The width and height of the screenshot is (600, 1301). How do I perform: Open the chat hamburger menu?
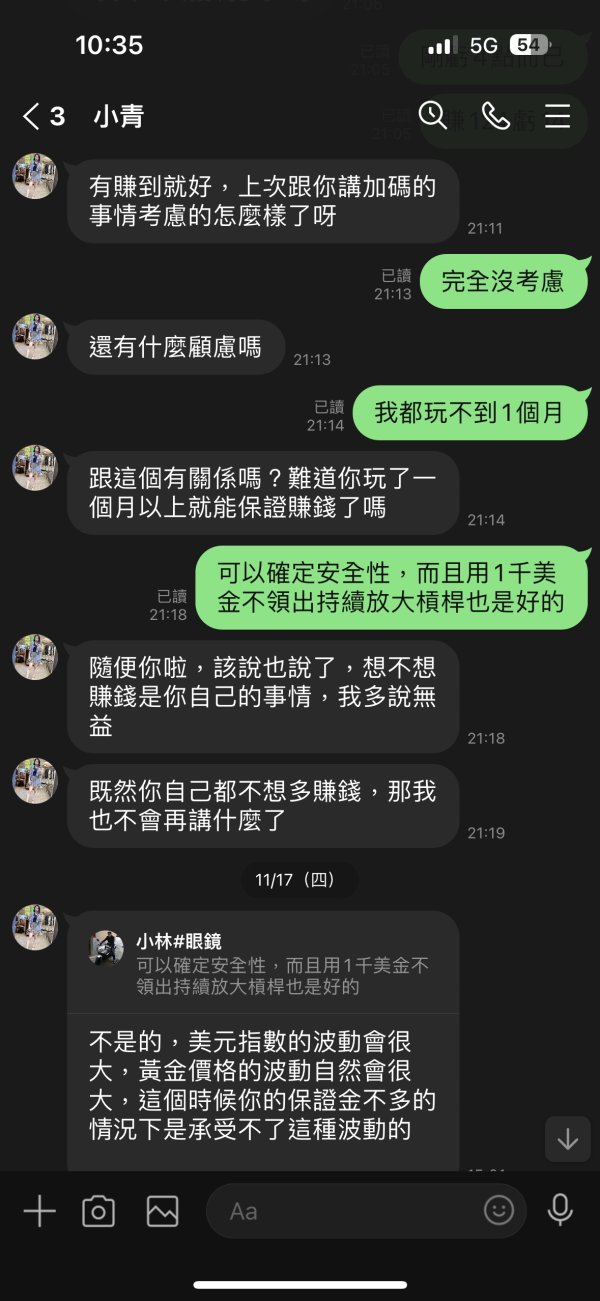(557, 115)
